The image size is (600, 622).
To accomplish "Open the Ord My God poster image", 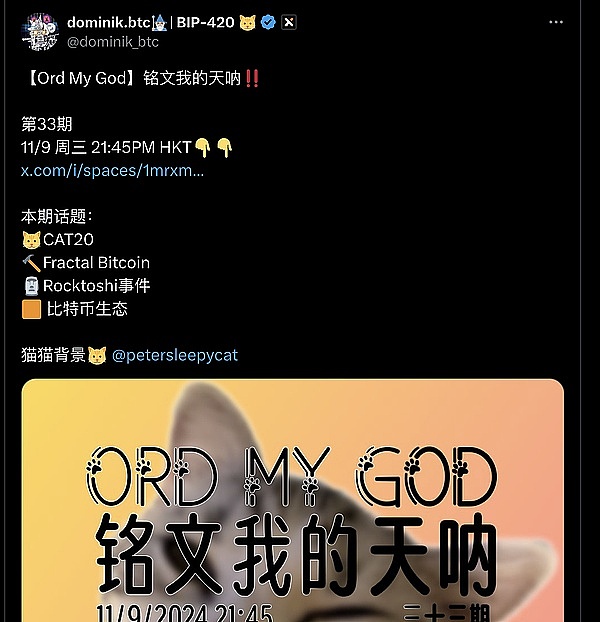I will 293,500.
